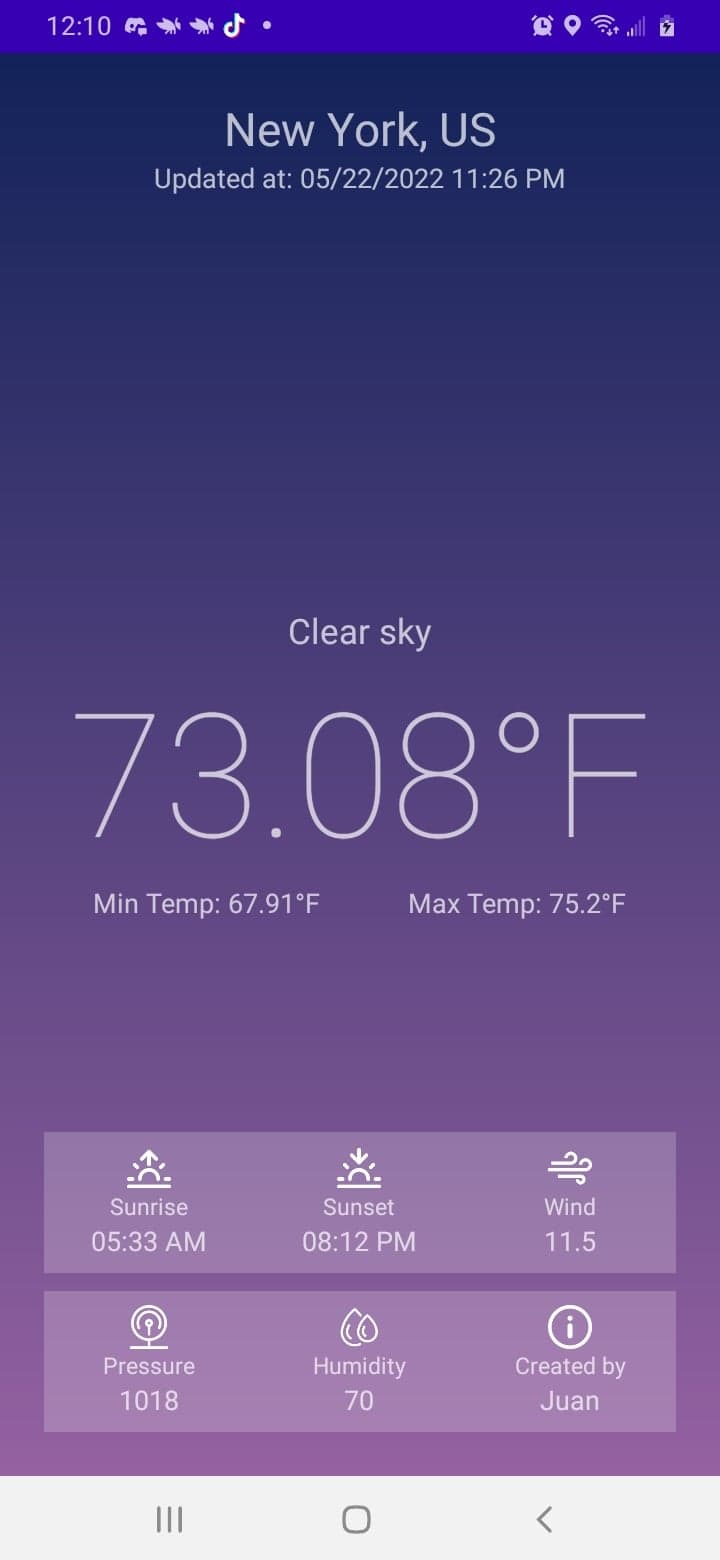720x1560 pixels.
Task: Select the Wind icon
Action: [x=569, y=1166]
